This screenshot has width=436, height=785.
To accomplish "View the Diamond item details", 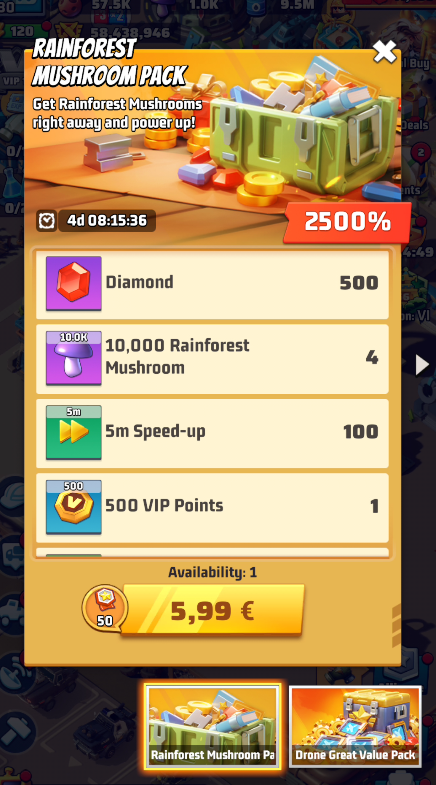I will pyautogui.click(x=212, y=283).
